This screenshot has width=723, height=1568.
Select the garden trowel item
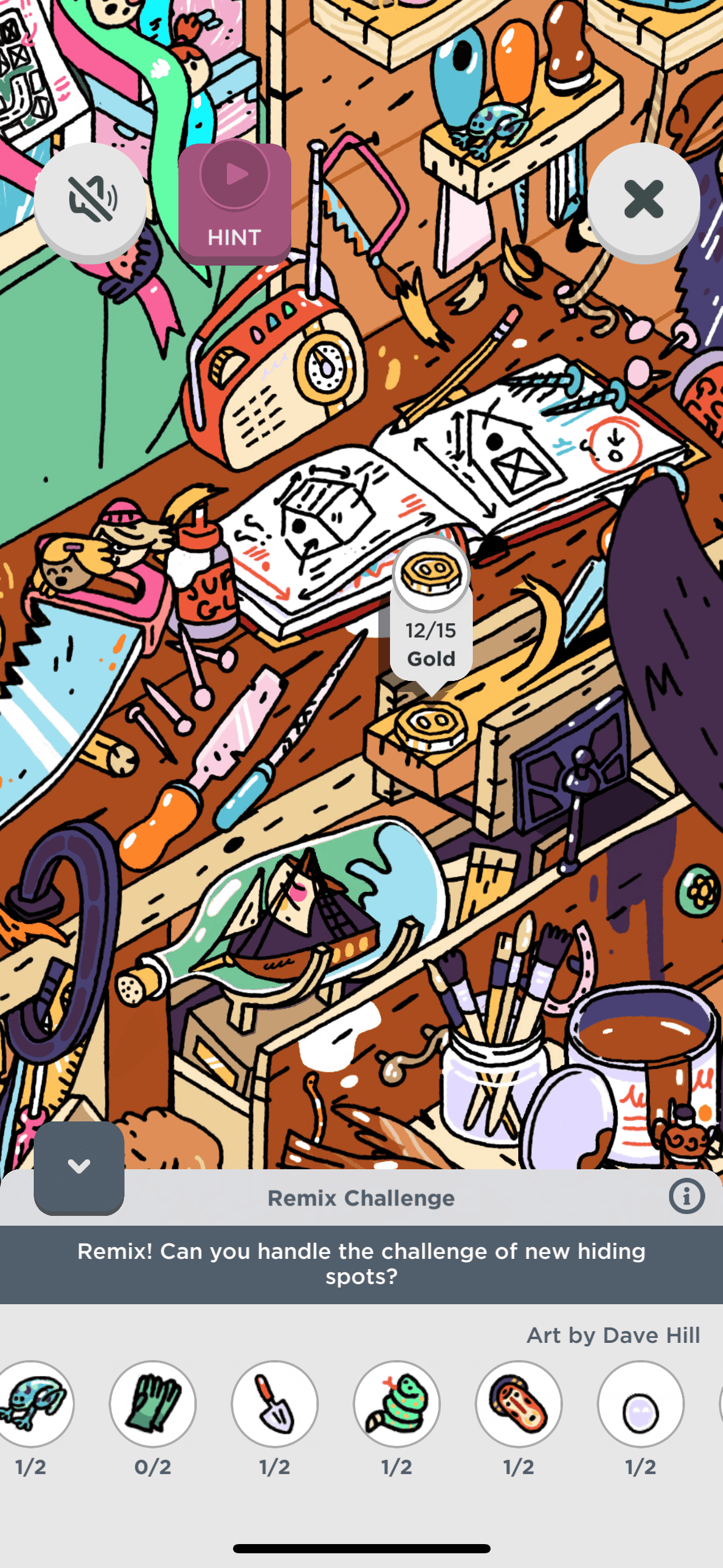pos(275,1404)
